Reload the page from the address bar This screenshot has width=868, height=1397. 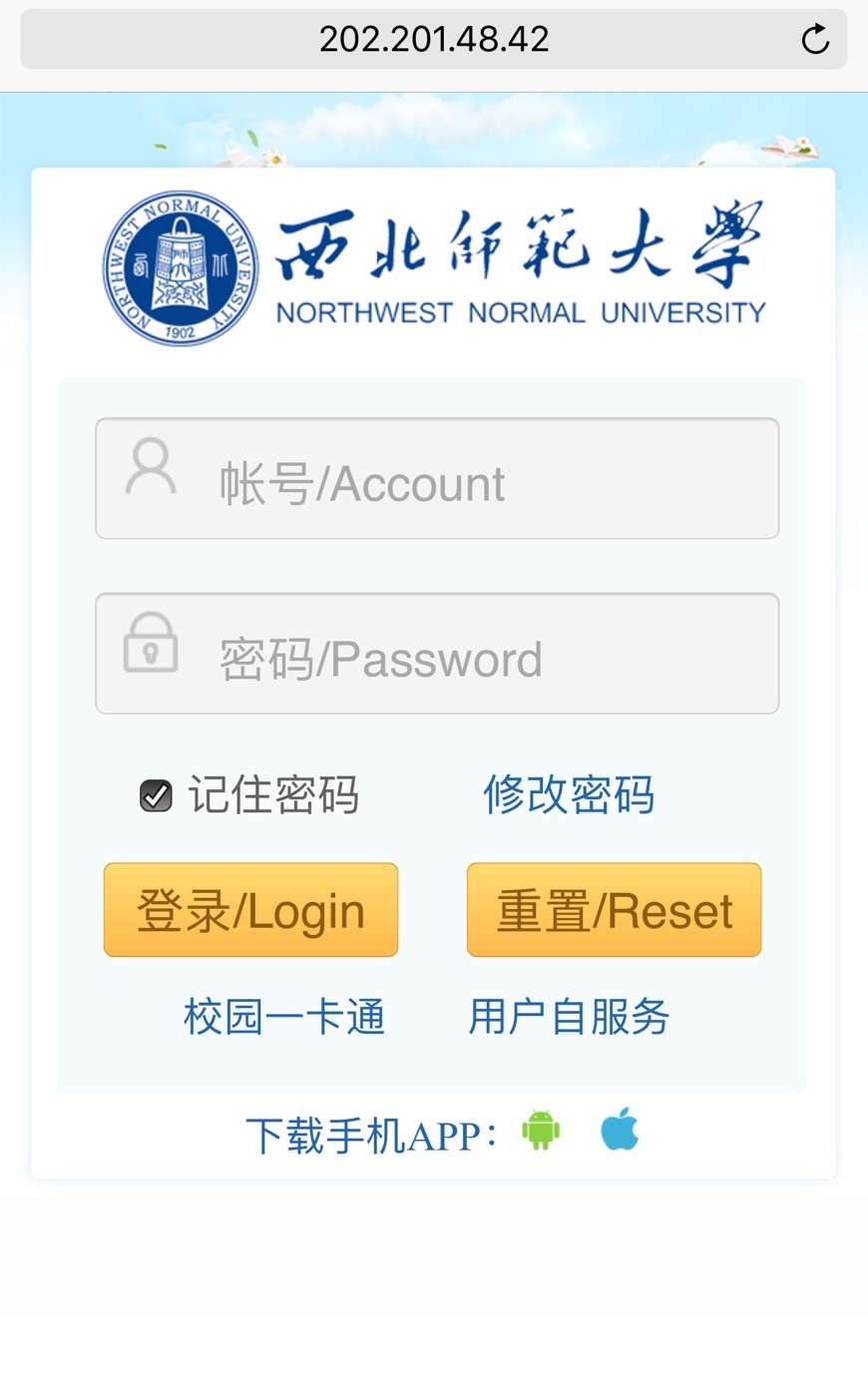tap(815, 39)
